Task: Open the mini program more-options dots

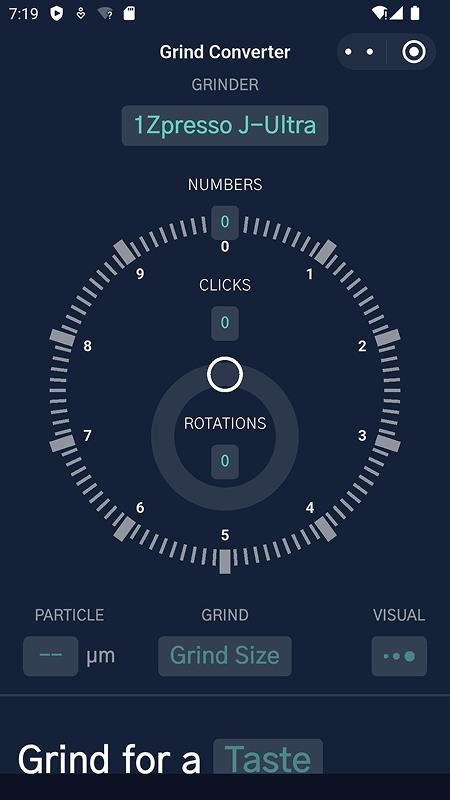Action: [359, 52]
